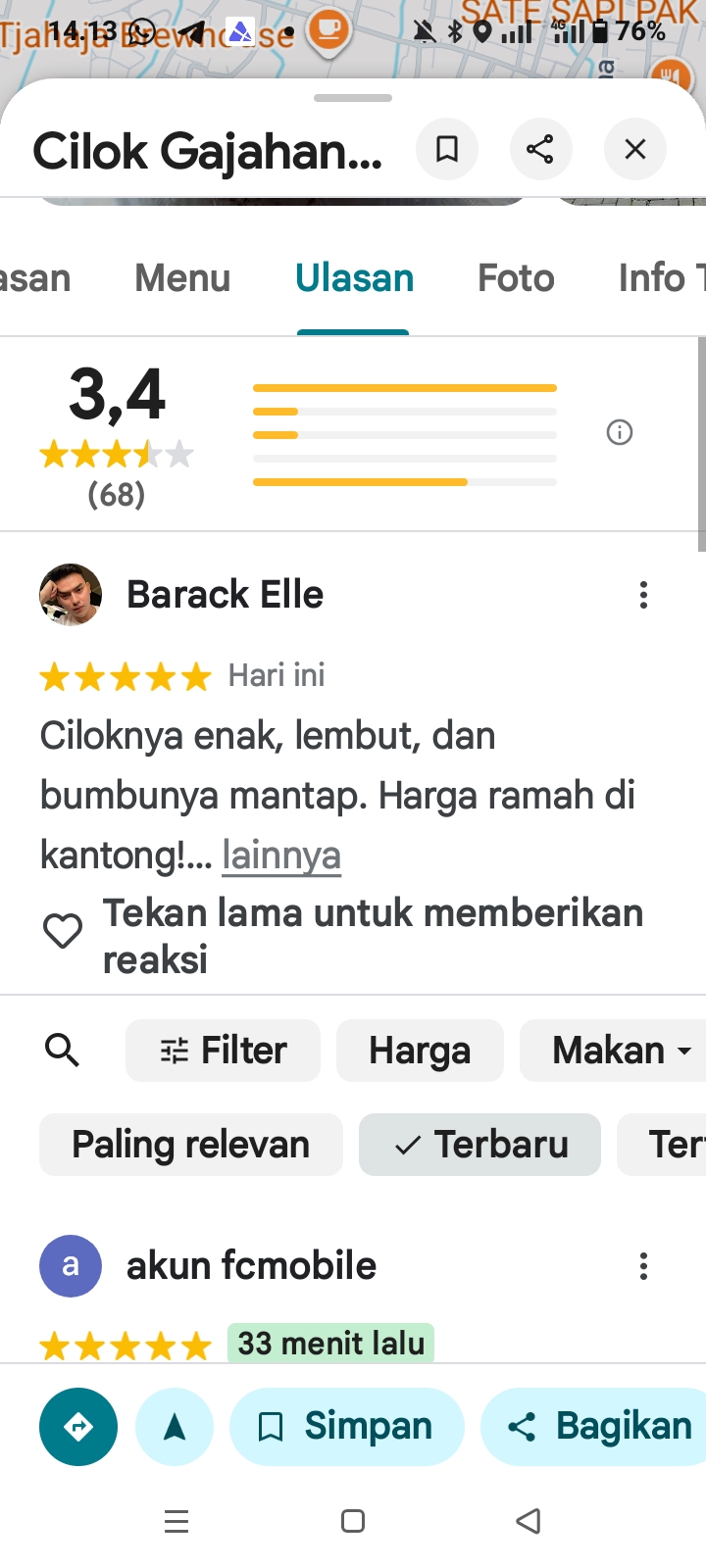Open the rating info icon

pos(620,432)
